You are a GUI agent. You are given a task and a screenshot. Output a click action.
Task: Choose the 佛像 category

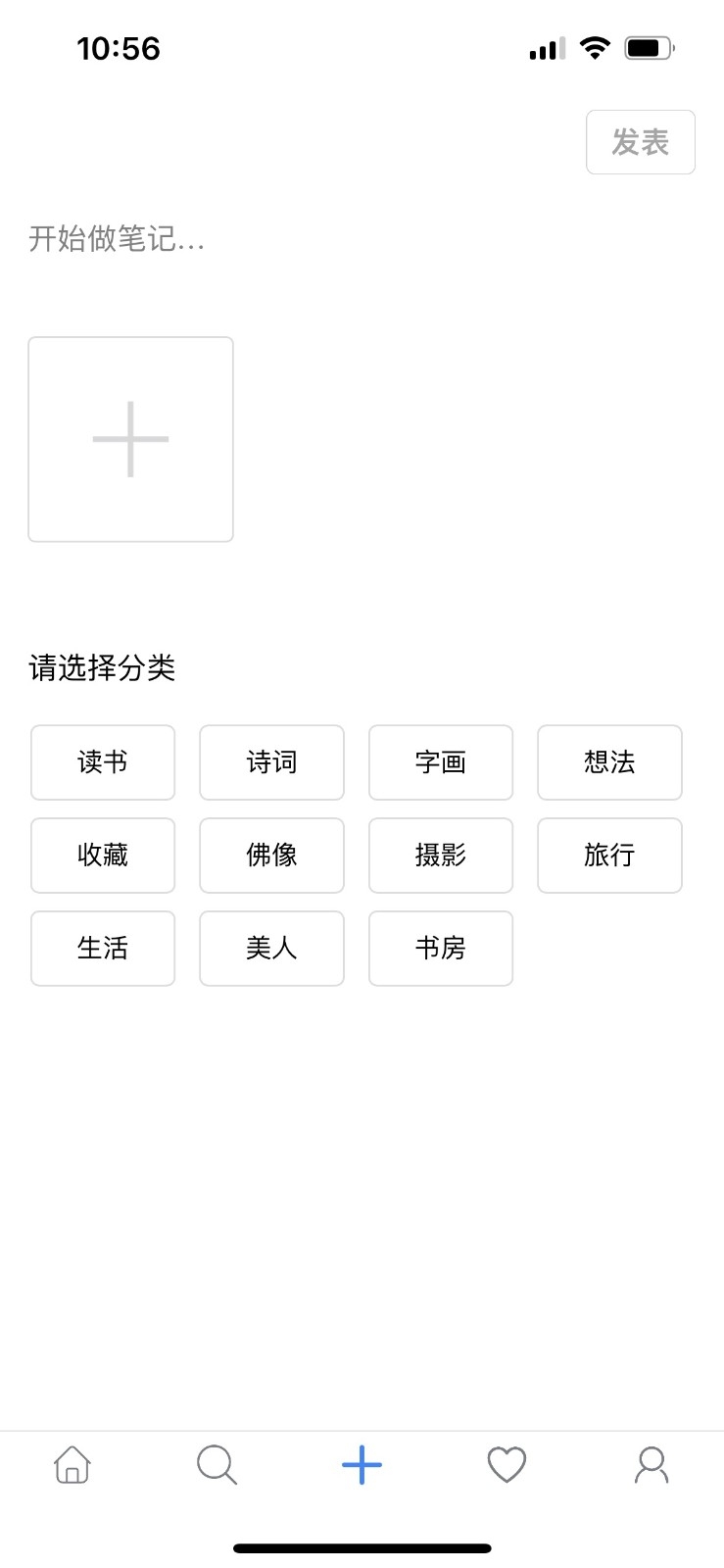pyautogui.click(x=271, y=856)
